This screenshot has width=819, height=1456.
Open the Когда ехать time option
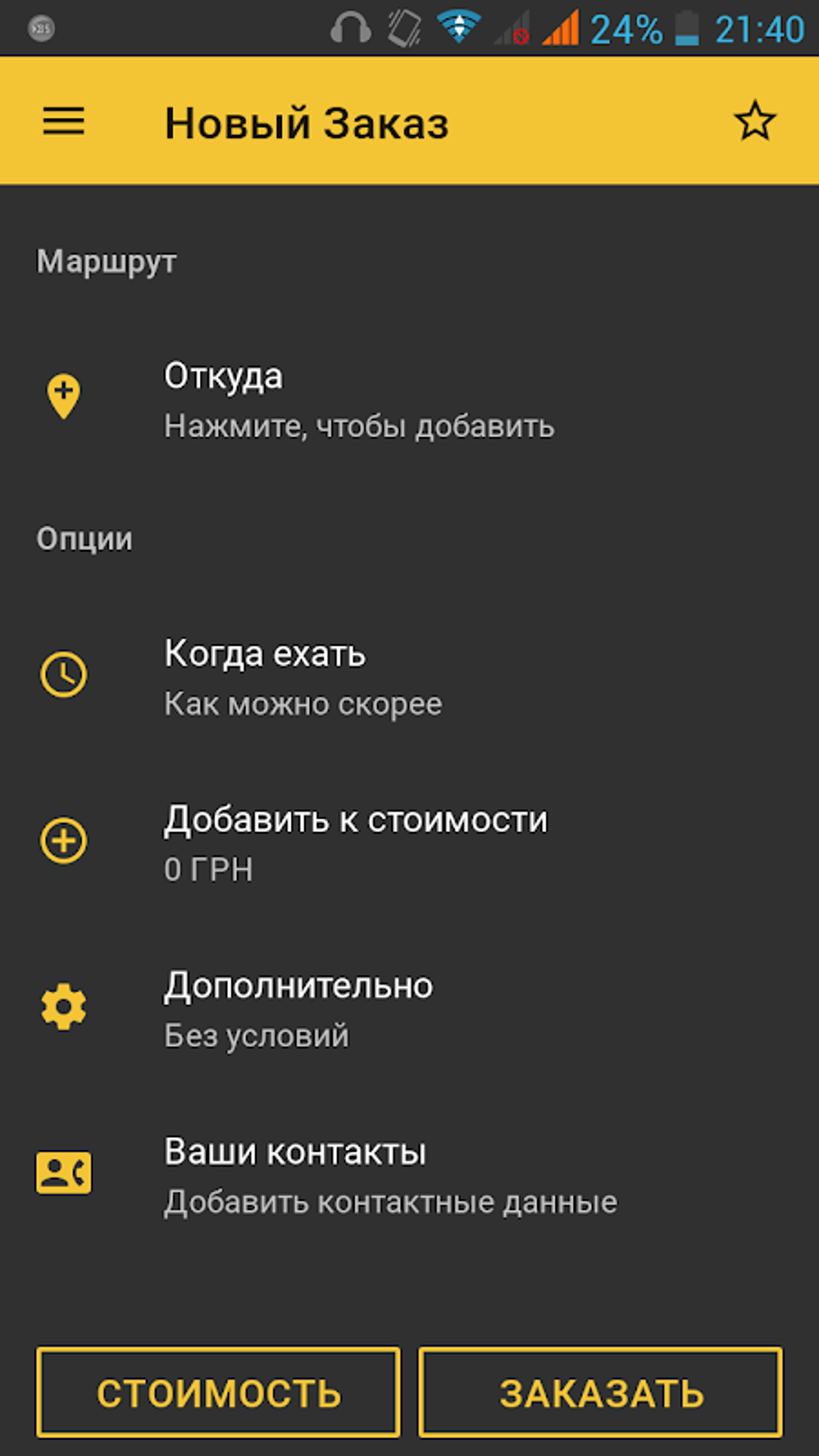tap(304, 677)
